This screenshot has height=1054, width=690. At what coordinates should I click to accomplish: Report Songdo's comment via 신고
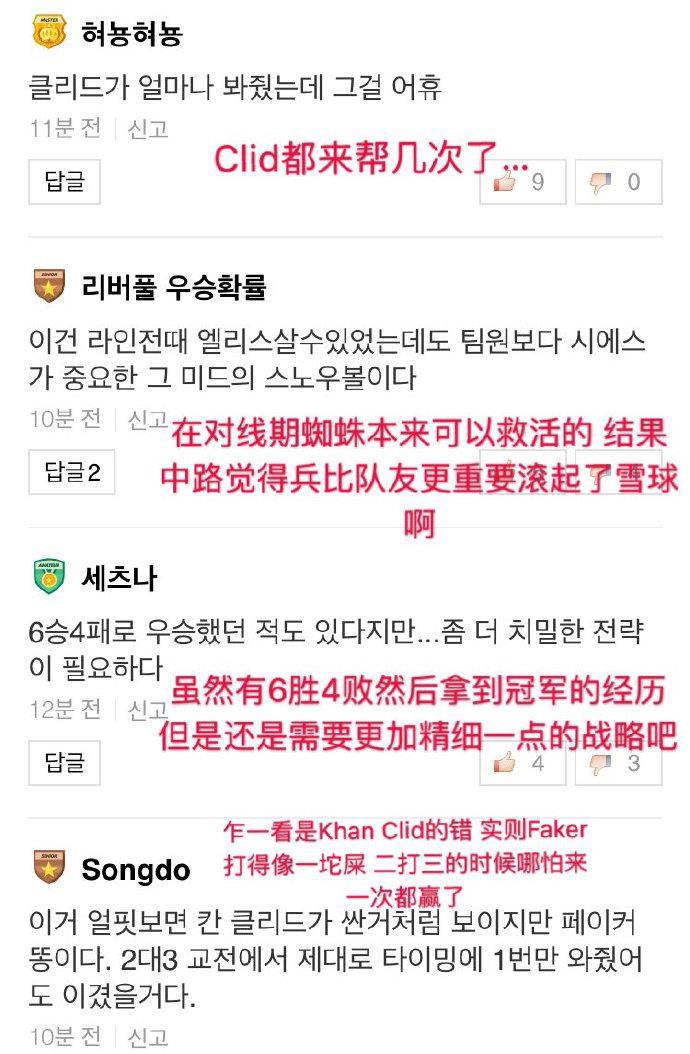coord(148,1036)
